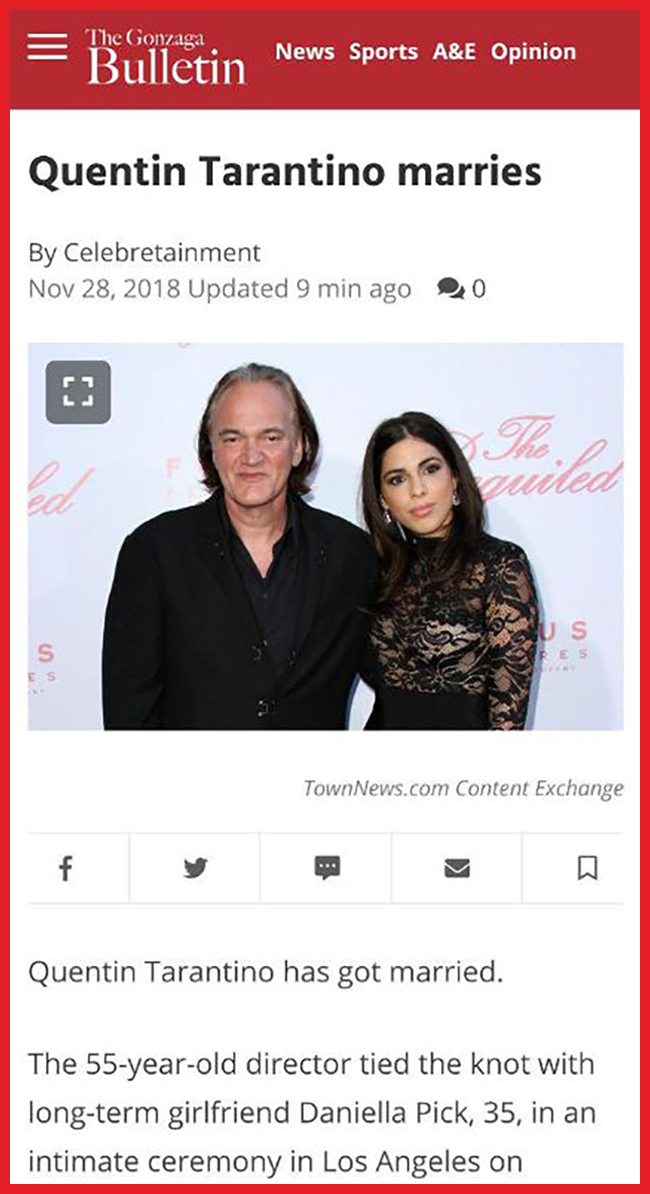Viewport: 650px width, 1194px height.
Task: Open the Opinion section
Action: [x=533, y=52]
